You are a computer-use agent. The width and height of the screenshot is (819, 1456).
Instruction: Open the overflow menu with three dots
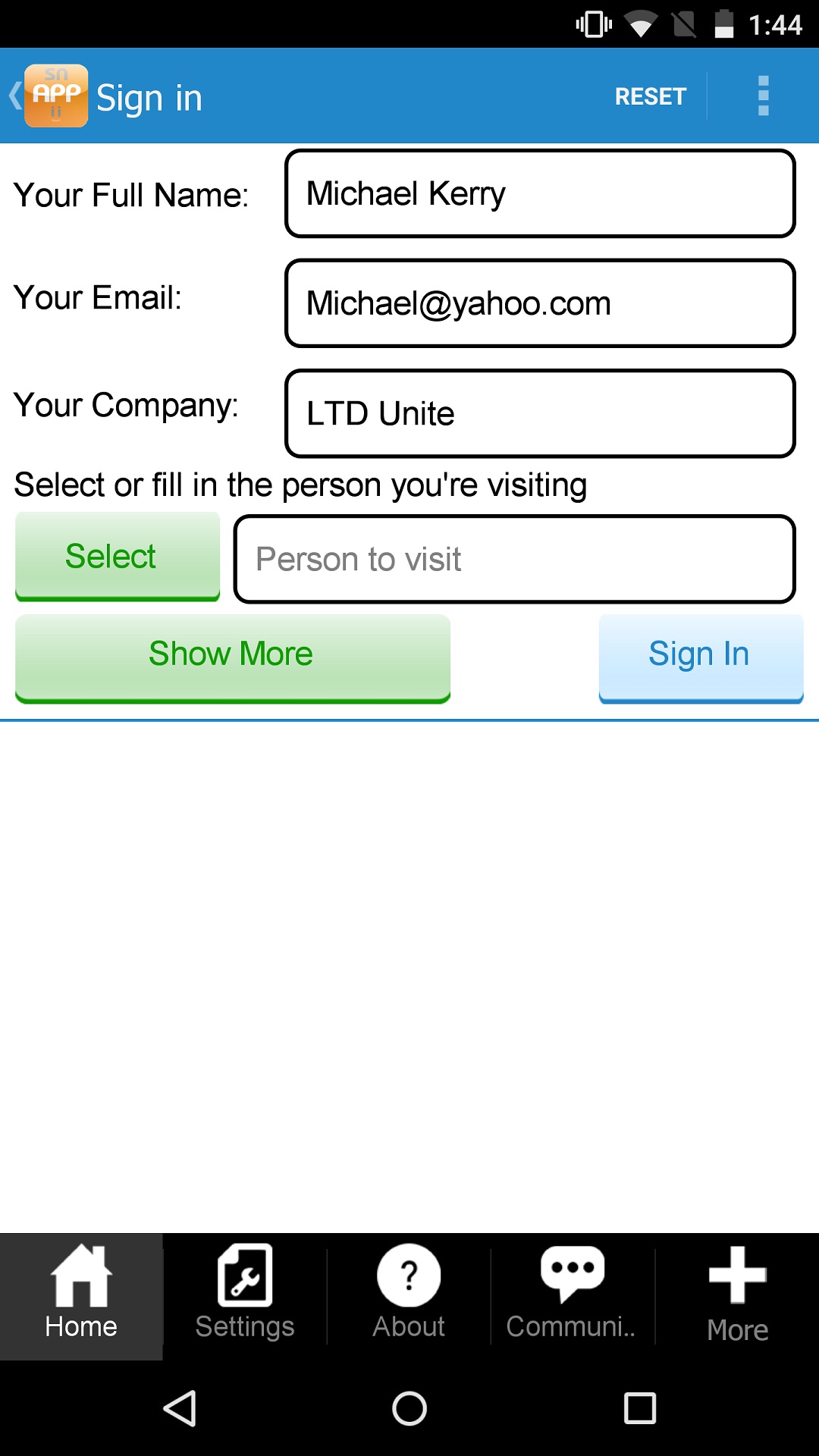[x=761, y=96]
